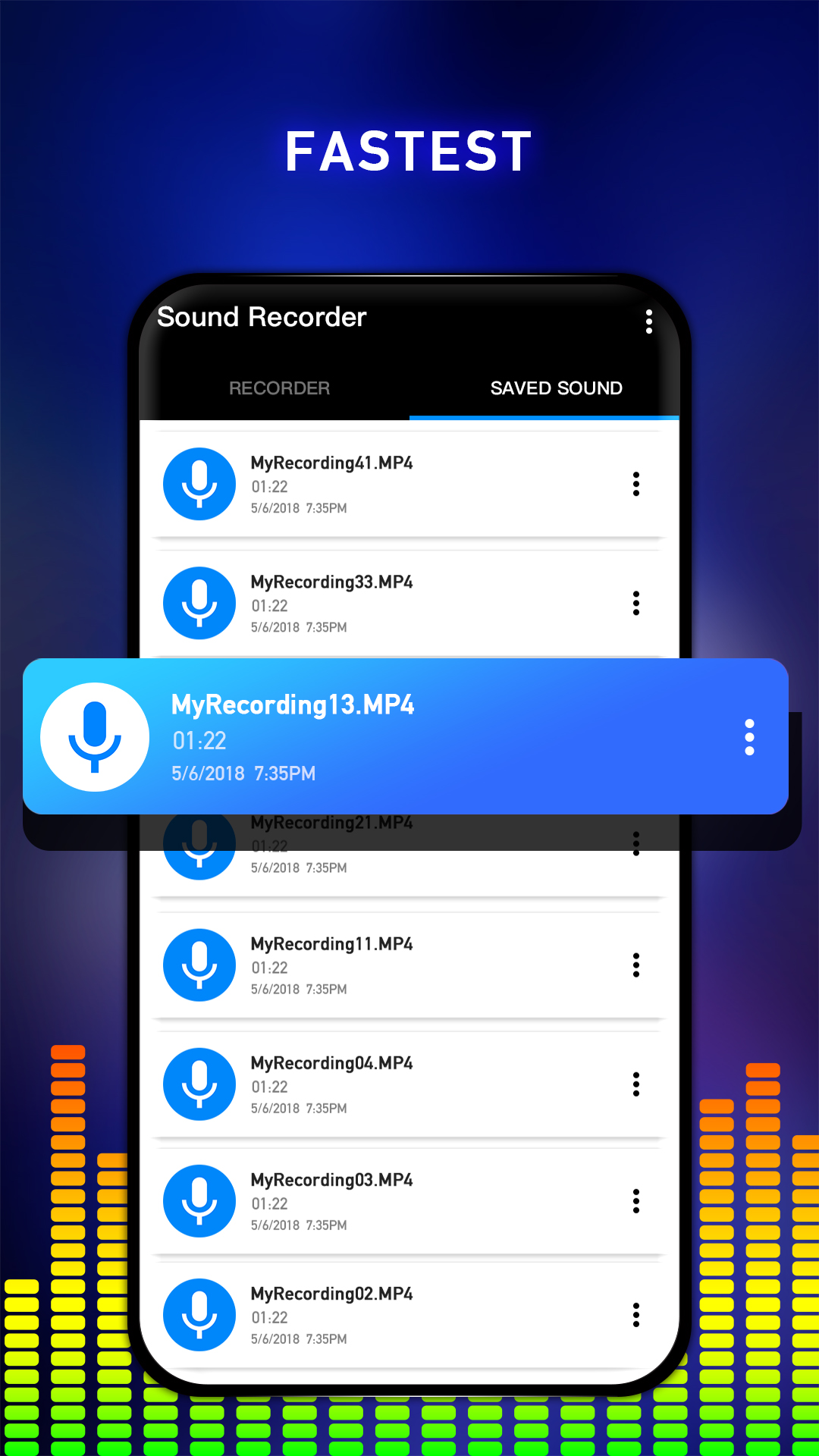
Task: Click the microphone icon for MyRecording04.MP4
Action: [199, 1084]
